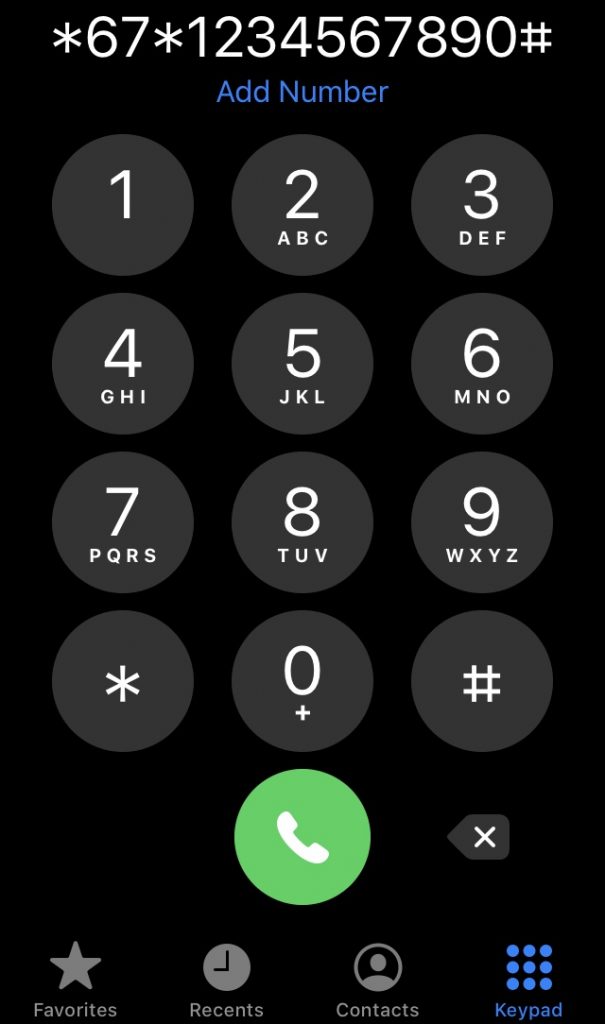This screenshot has height=1024, width=605.
Task: Enter digit 4 (GHI)
Action: pos(122,364)
